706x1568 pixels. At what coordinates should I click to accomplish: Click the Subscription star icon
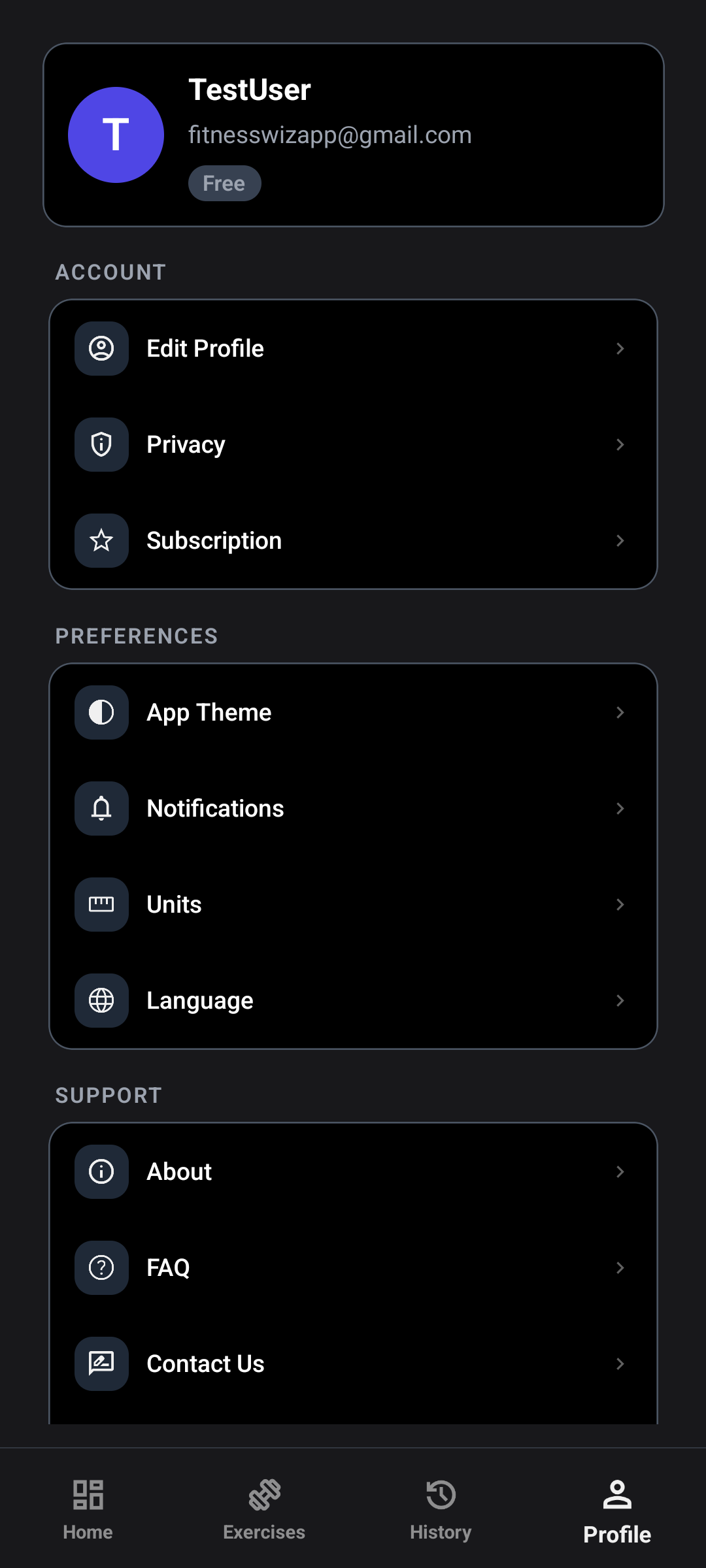[x=101, y=540]
